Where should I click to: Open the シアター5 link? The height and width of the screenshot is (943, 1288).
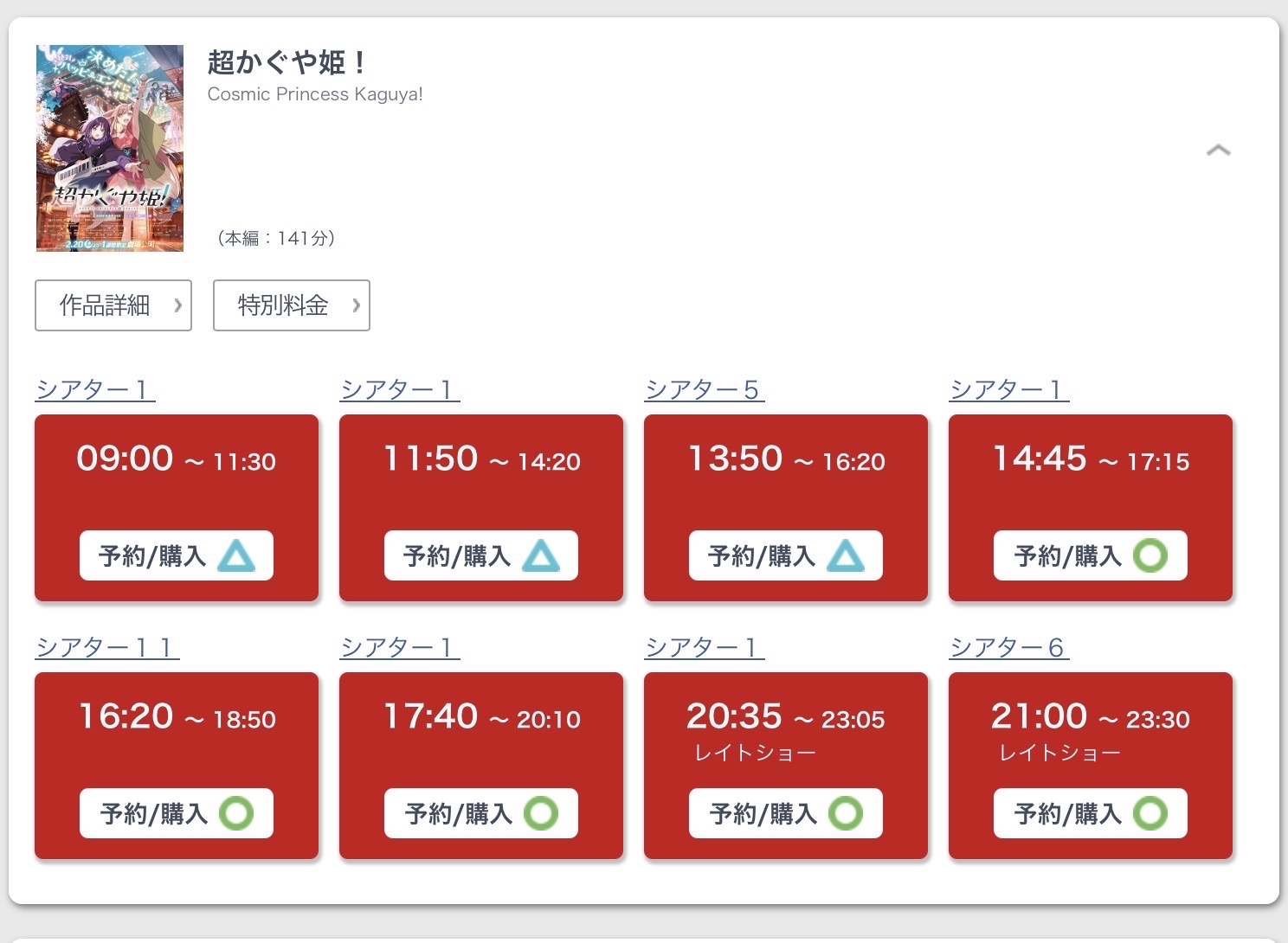pos(704,390)
